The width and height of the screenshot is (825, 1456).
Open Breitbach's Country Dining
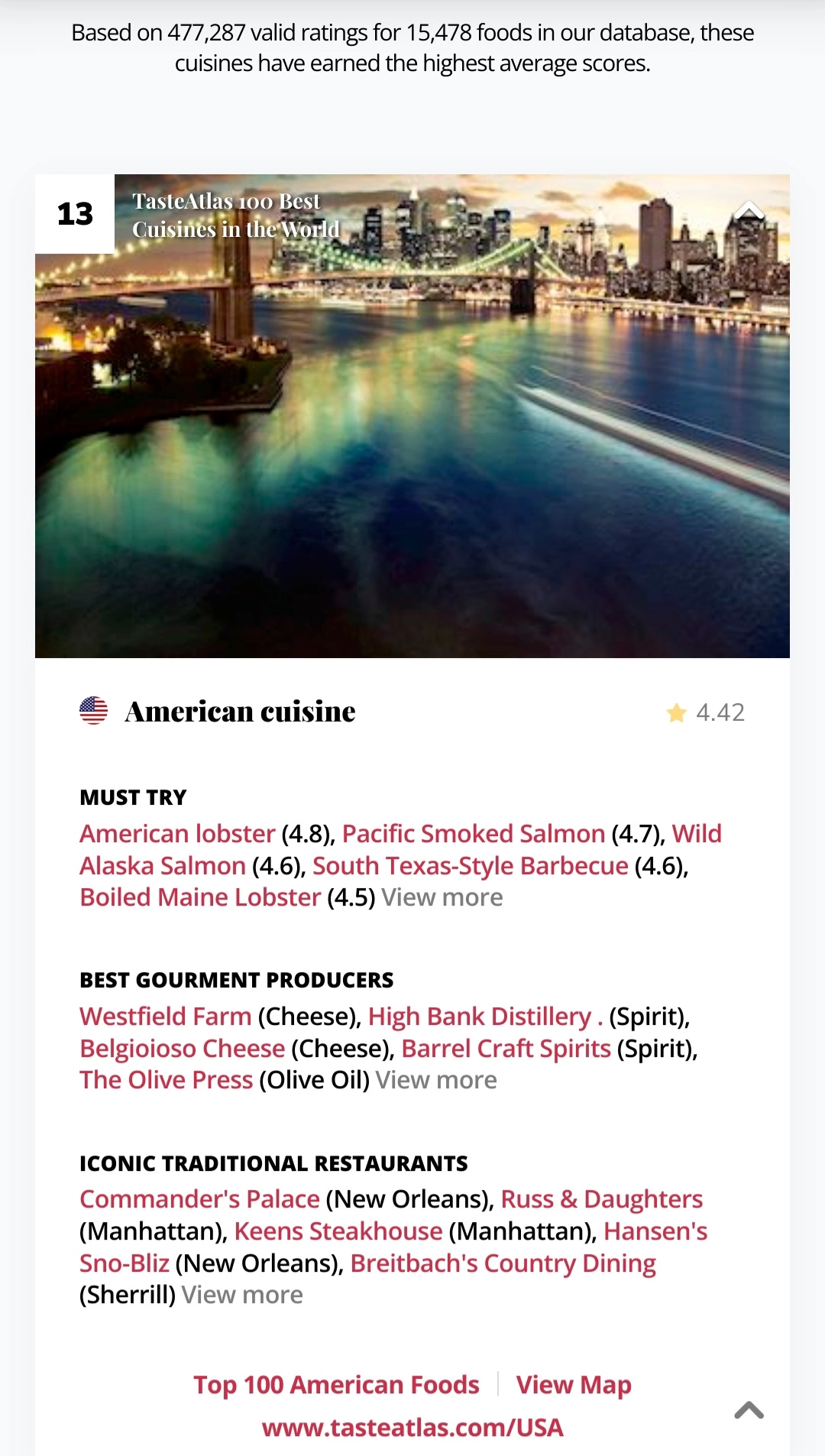503,1263
